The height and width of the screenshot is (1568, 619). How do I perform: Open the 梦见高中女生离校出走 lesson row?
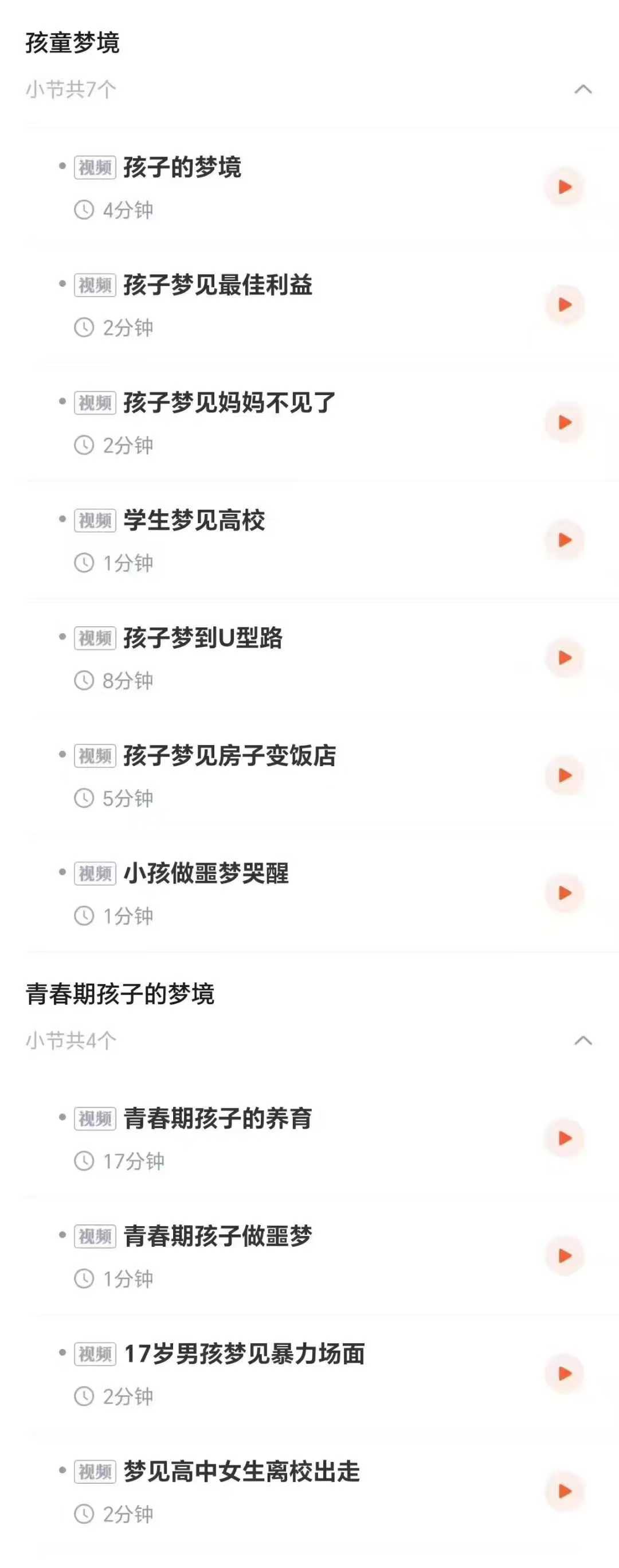pos(241,1472)
